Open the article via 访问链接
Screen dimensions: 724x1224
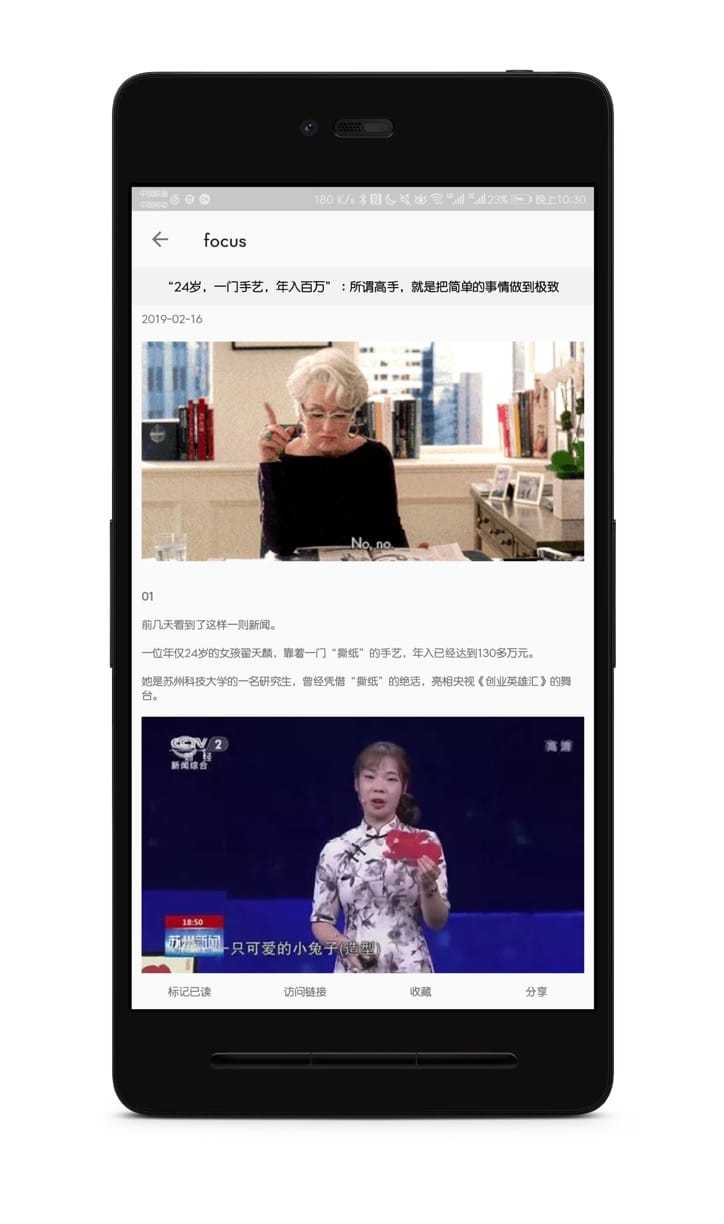click(x=305, y=992)
